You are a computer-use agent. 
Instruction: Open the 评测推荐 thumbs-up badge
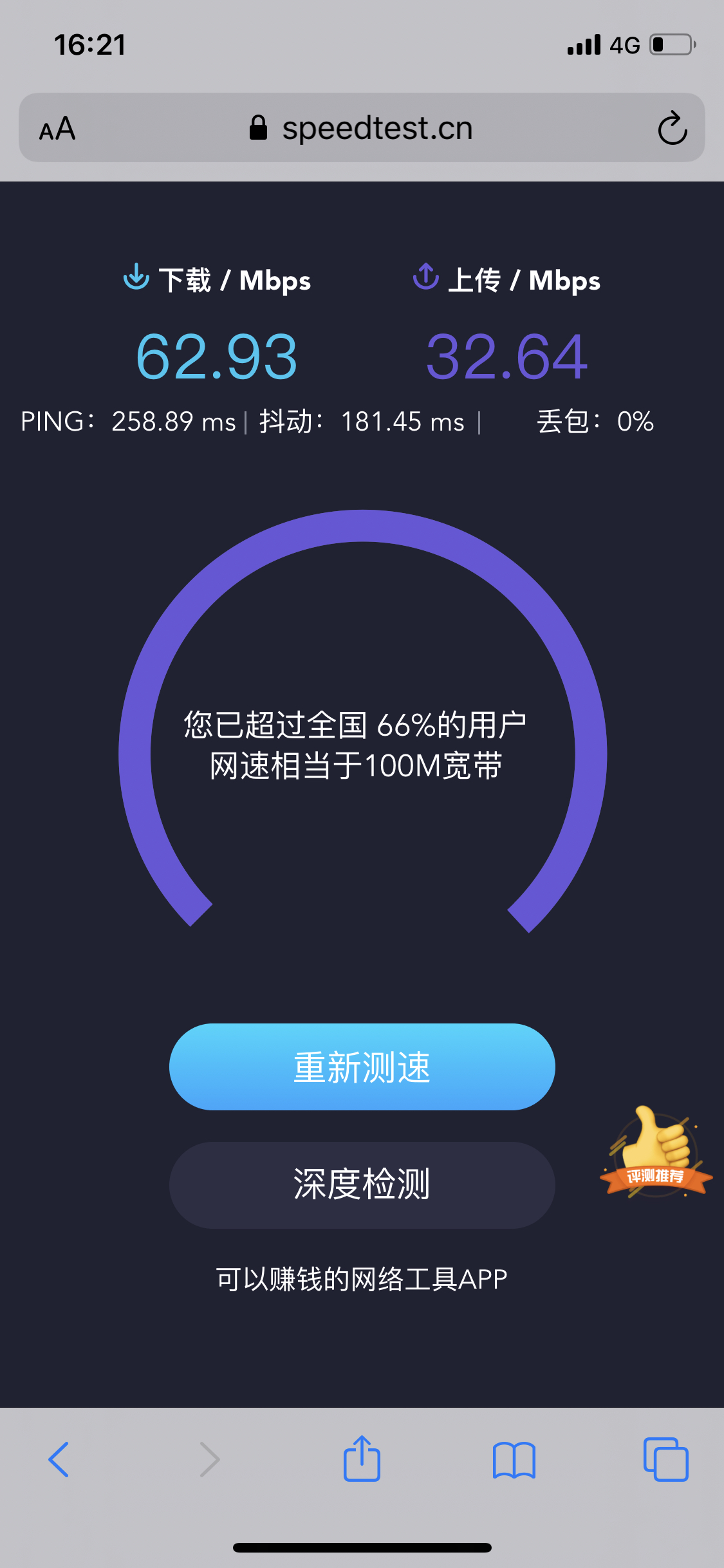click(x=656, y=1152)
